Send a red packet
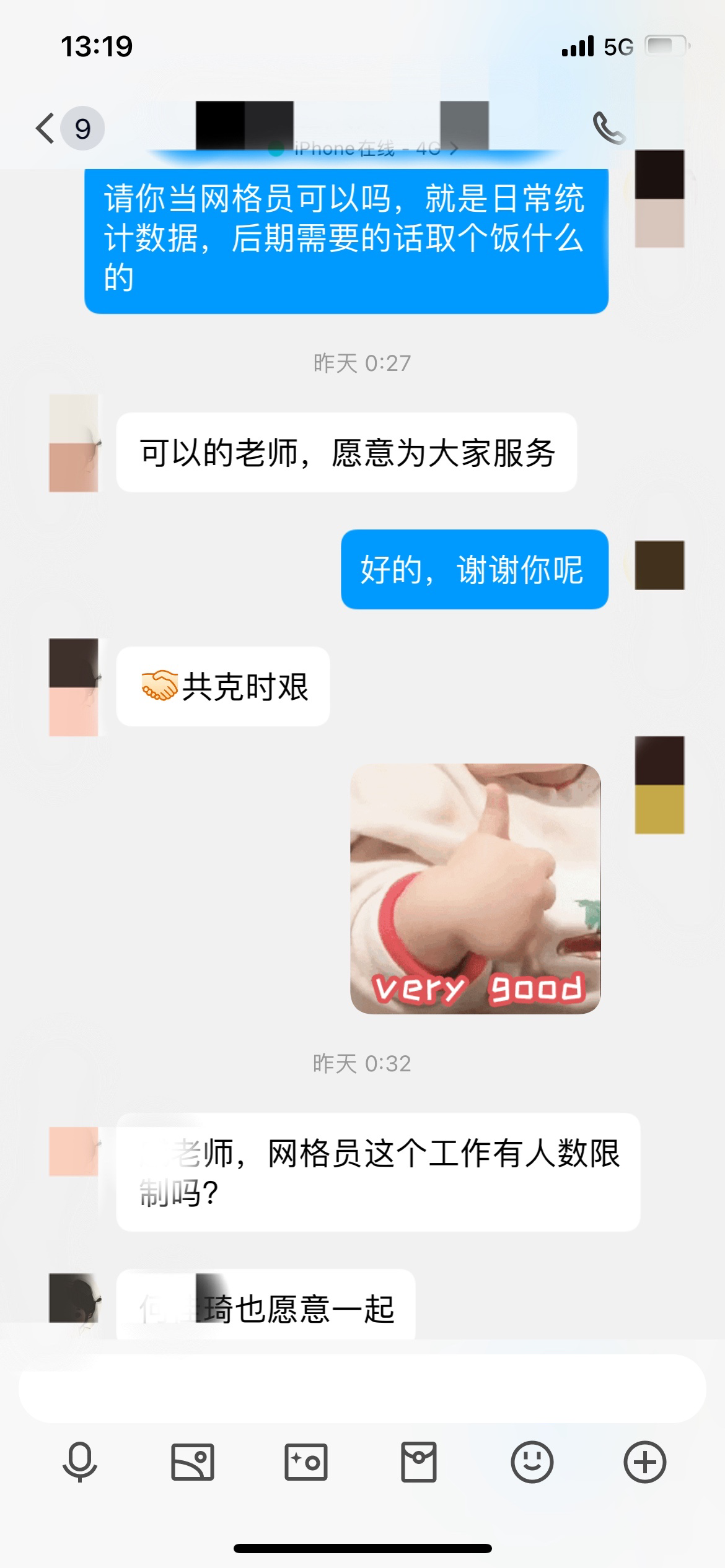 (419, 1462)
